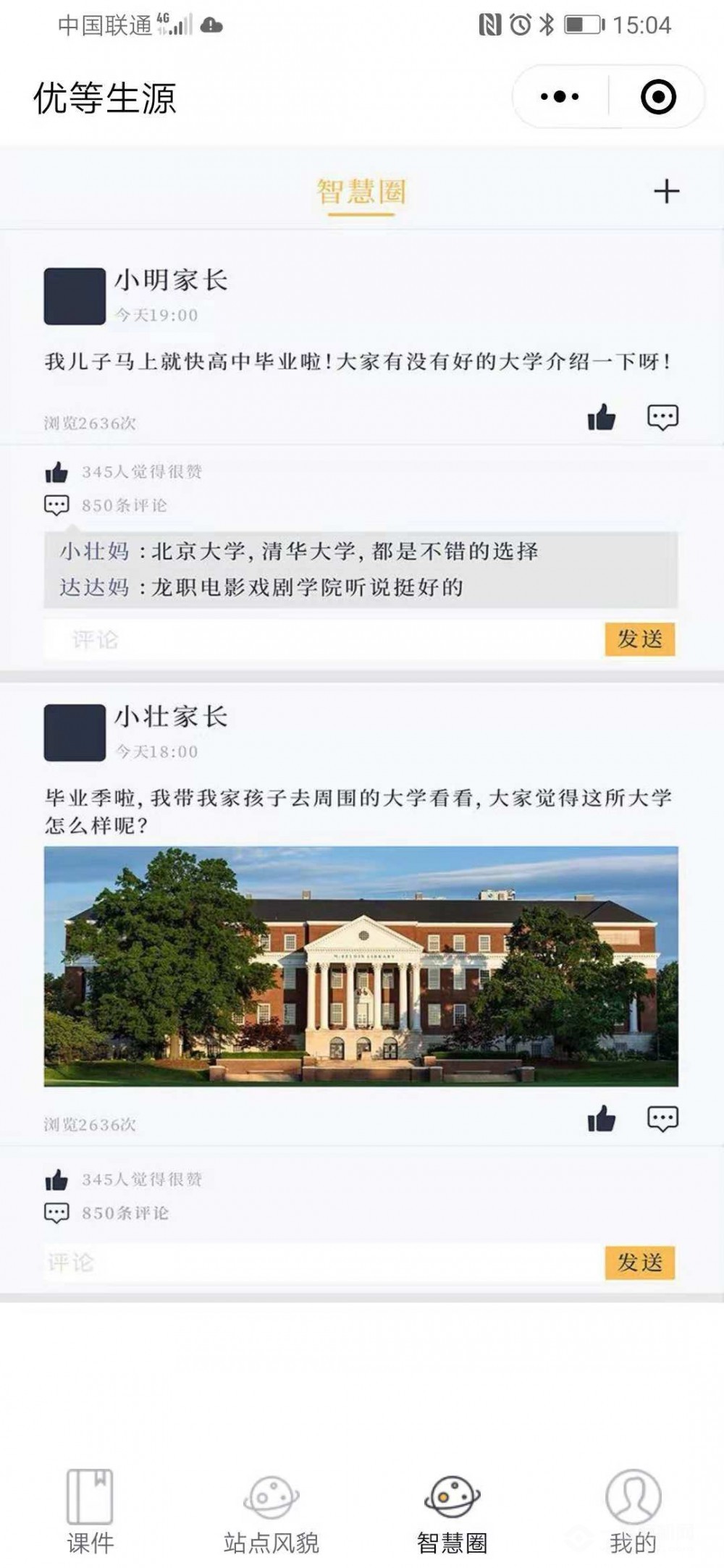Open the 我的 tab
Viewport: 724px width, 1568px height.
(x=633, y=1512)
